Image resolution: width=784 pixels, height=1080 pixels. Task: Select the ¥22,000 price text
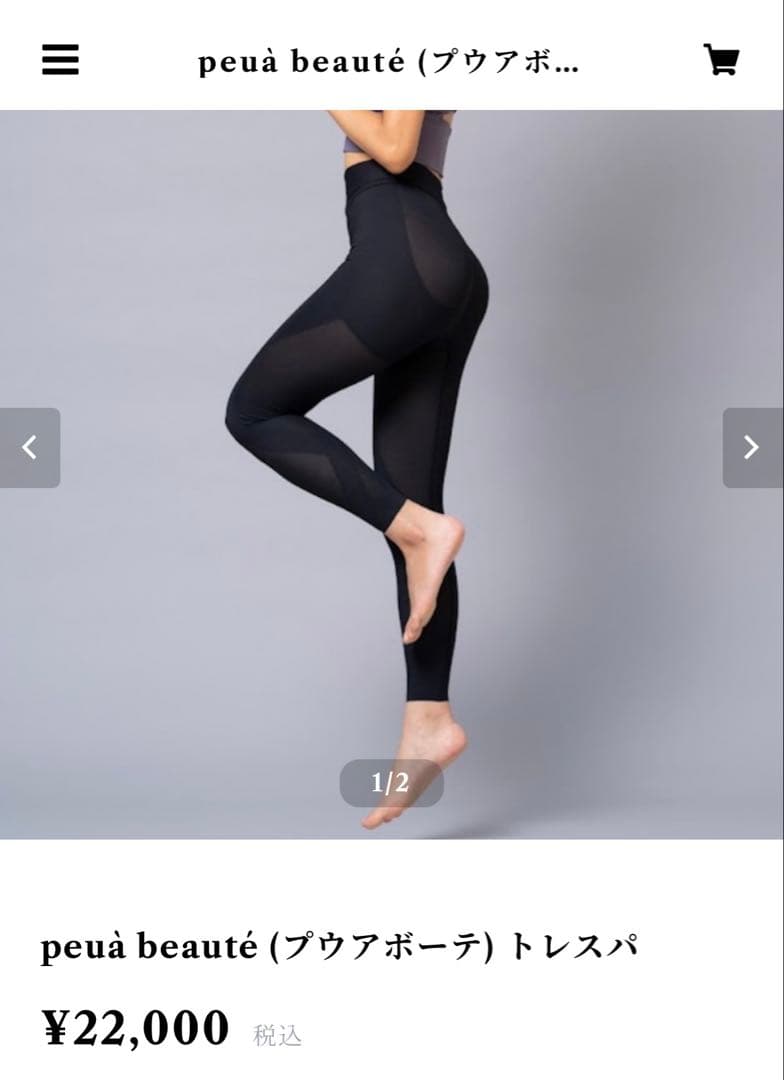pos(133,1025)
